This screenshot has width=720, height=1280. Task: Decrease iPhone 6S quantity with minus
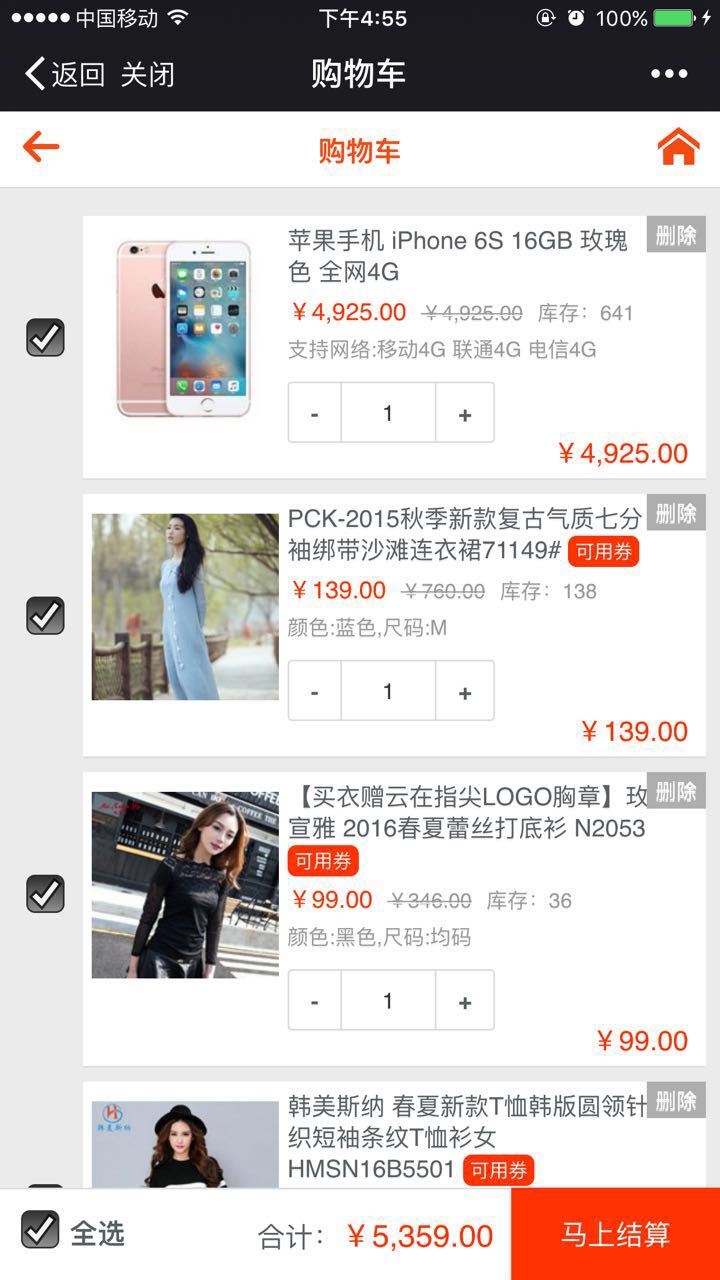coord(315,413)
